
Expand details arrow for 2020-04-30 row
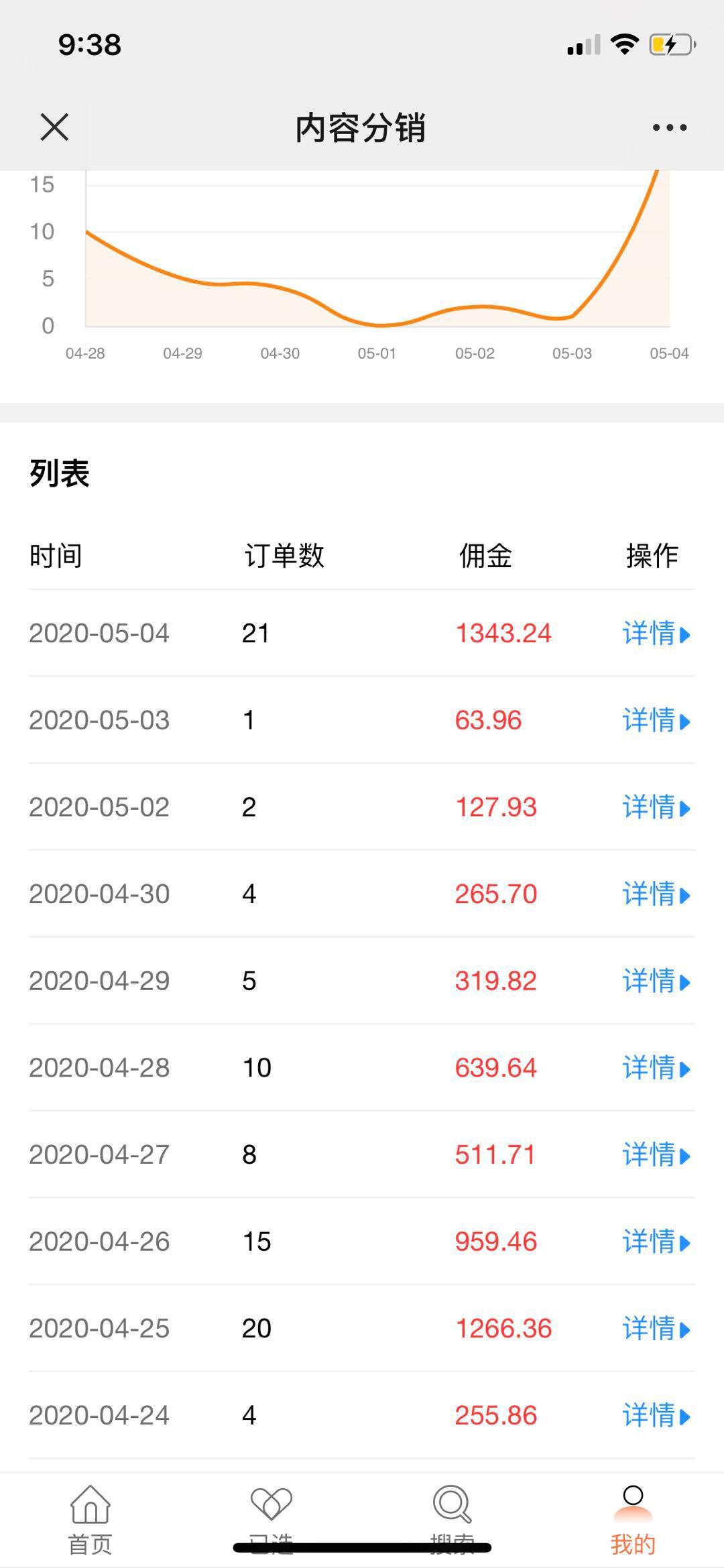click(686, 895)
